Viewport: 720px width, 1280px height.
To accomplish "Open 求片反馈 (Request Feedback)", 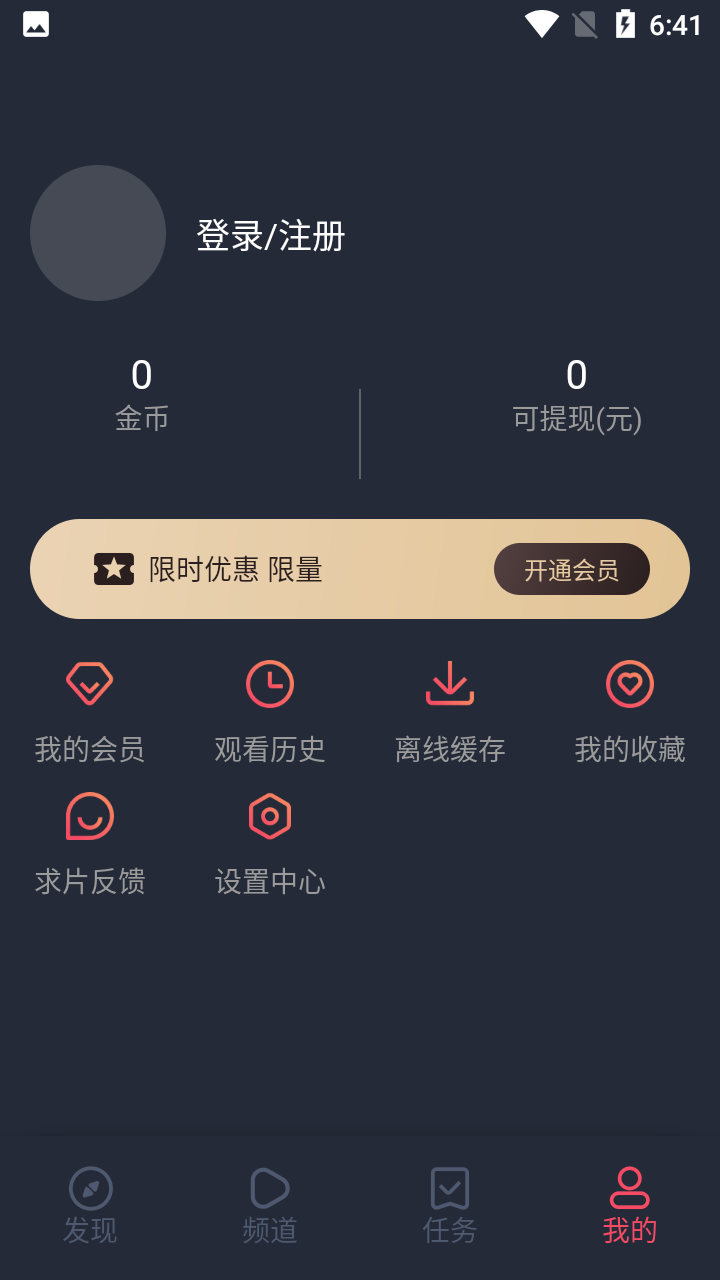I will point(89,842).
